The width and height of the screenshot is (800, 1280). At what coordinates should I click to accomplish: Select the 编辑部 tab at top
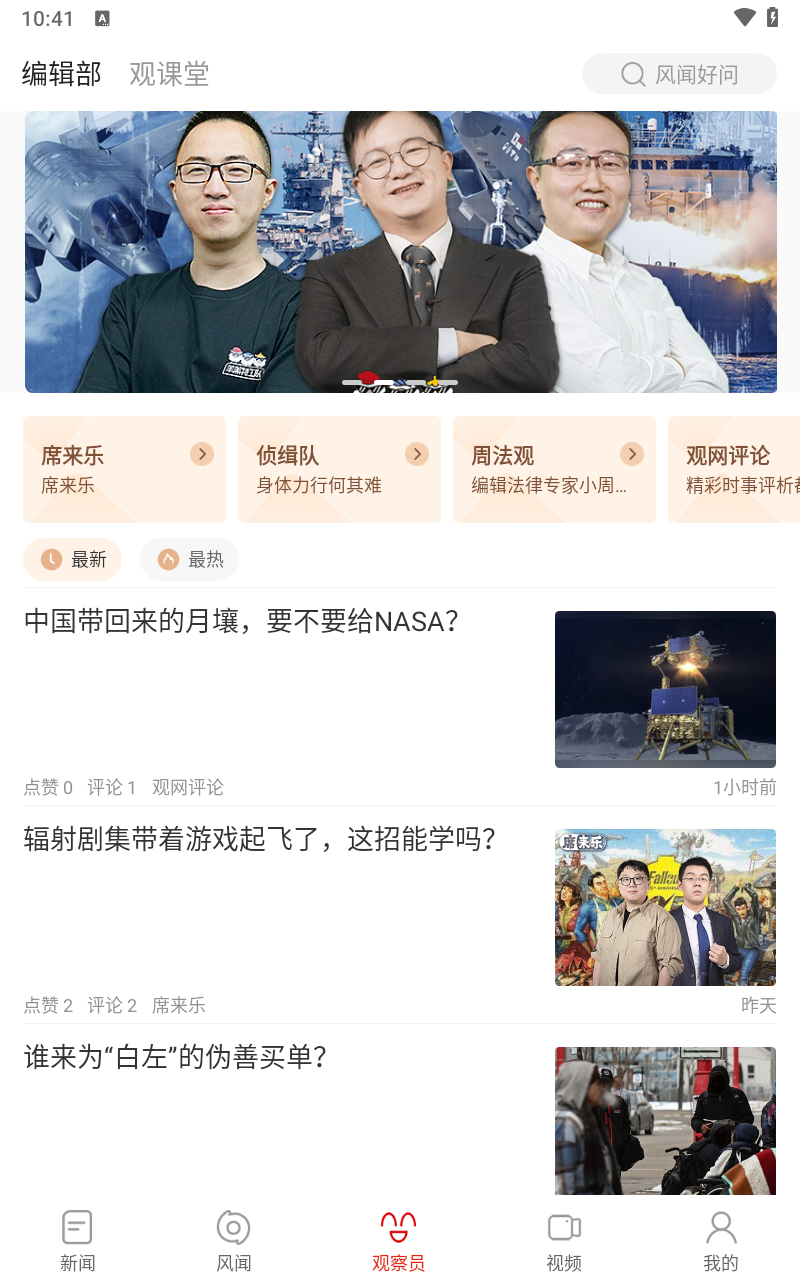tap(61, 73)
